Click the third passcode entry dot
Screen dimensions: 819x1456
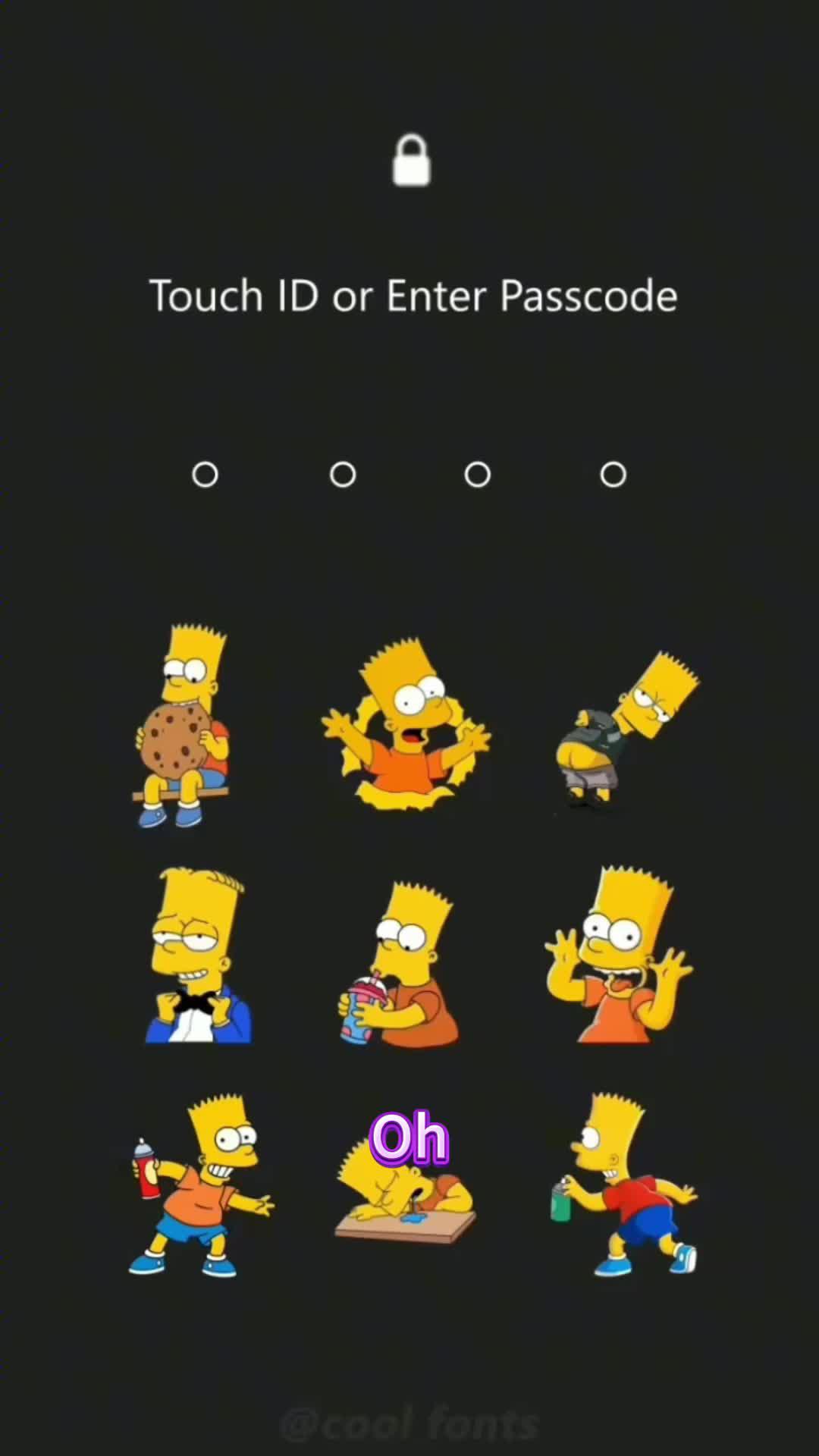tap(476, 474)
